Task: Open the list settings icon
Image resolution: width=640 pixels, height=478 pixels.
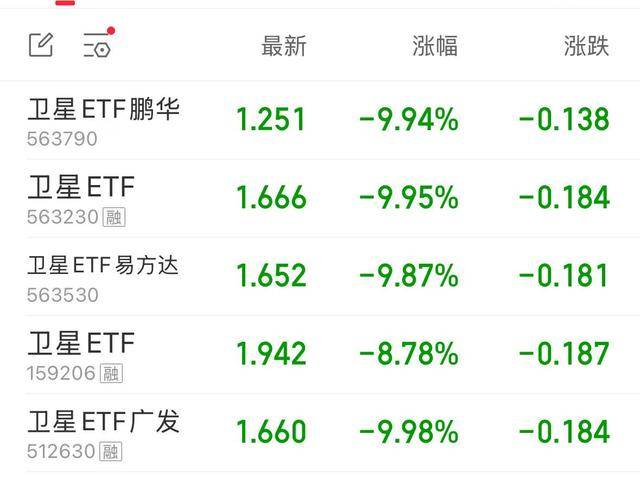Action: pyautogui.click(x=98, y=45)
